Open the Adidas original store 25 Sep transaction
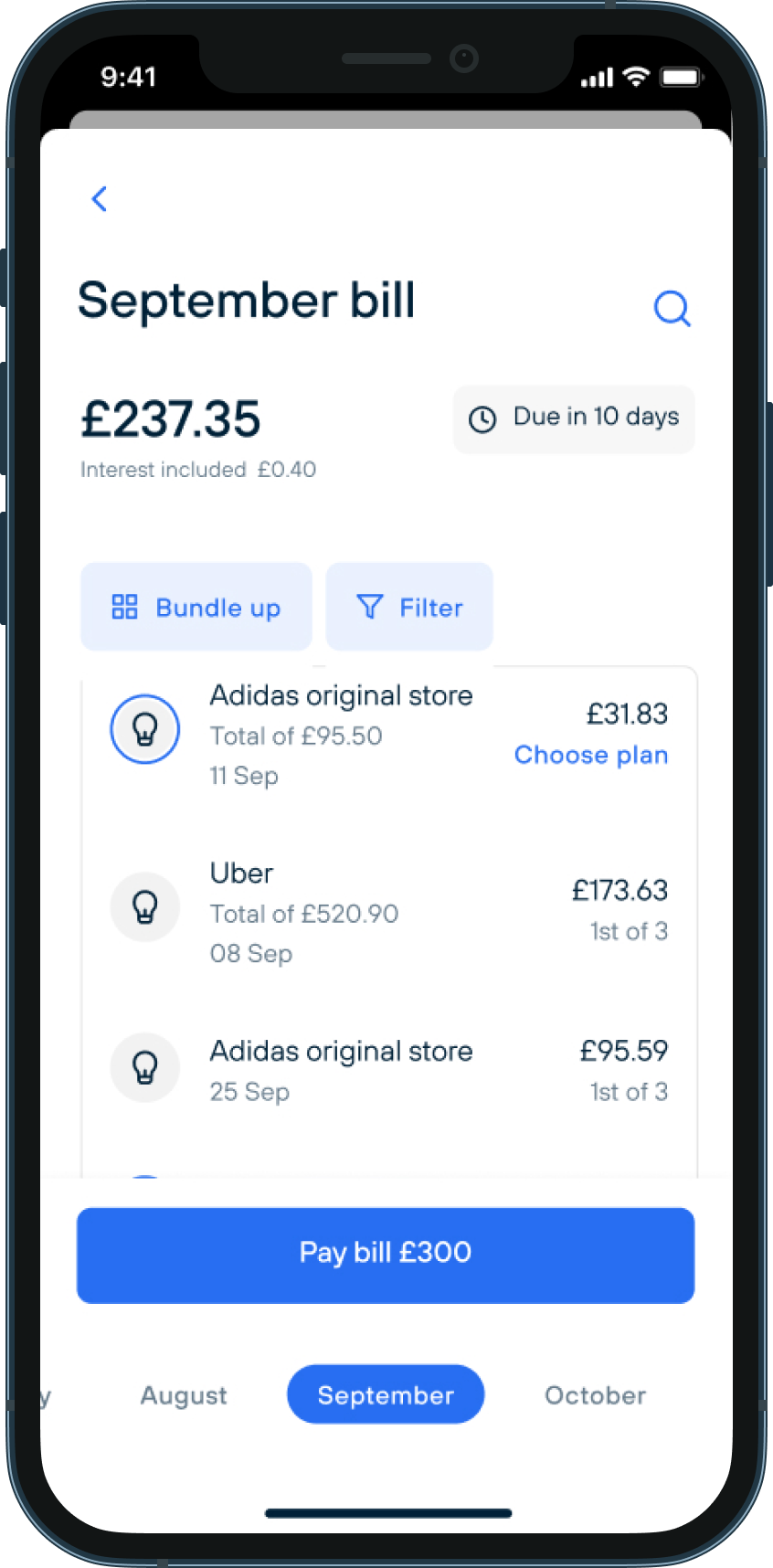Screen dimensions: 773x1568 tap(389, 1069)
